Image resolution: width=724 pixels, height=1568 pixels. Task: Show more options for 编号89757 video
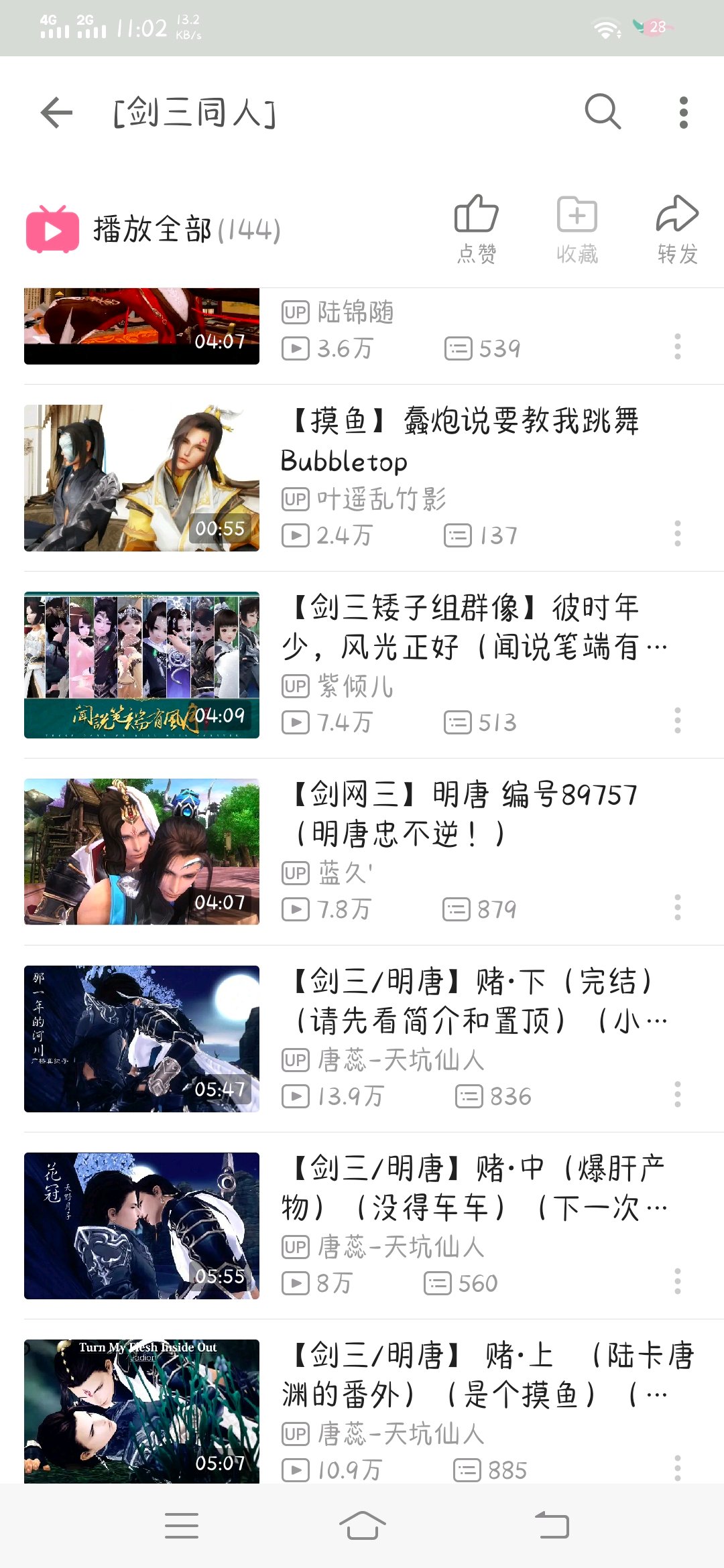678,907
